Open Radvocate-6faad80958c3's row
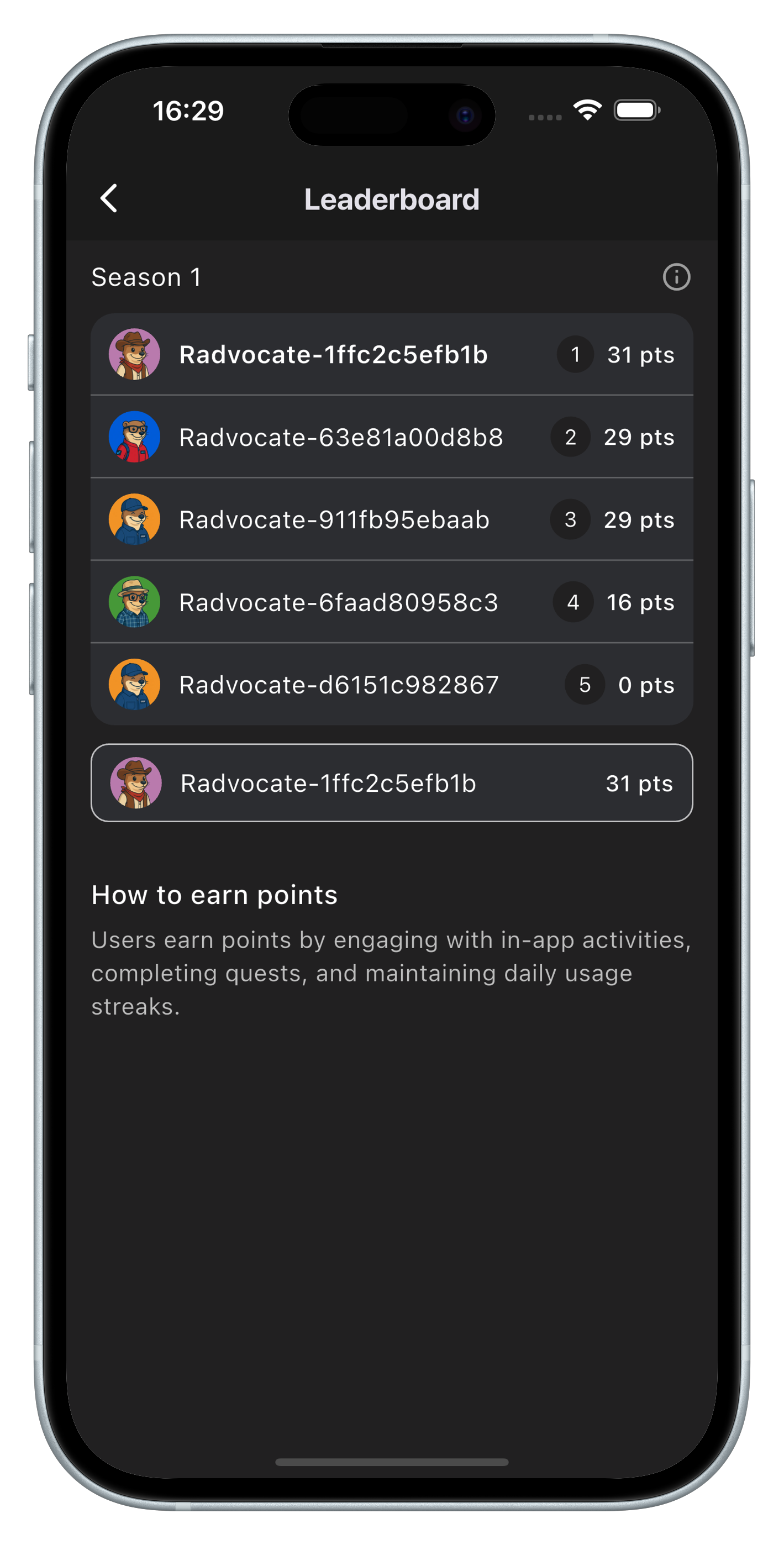The height and width of the screenshot is (1545, 784). 392,602
